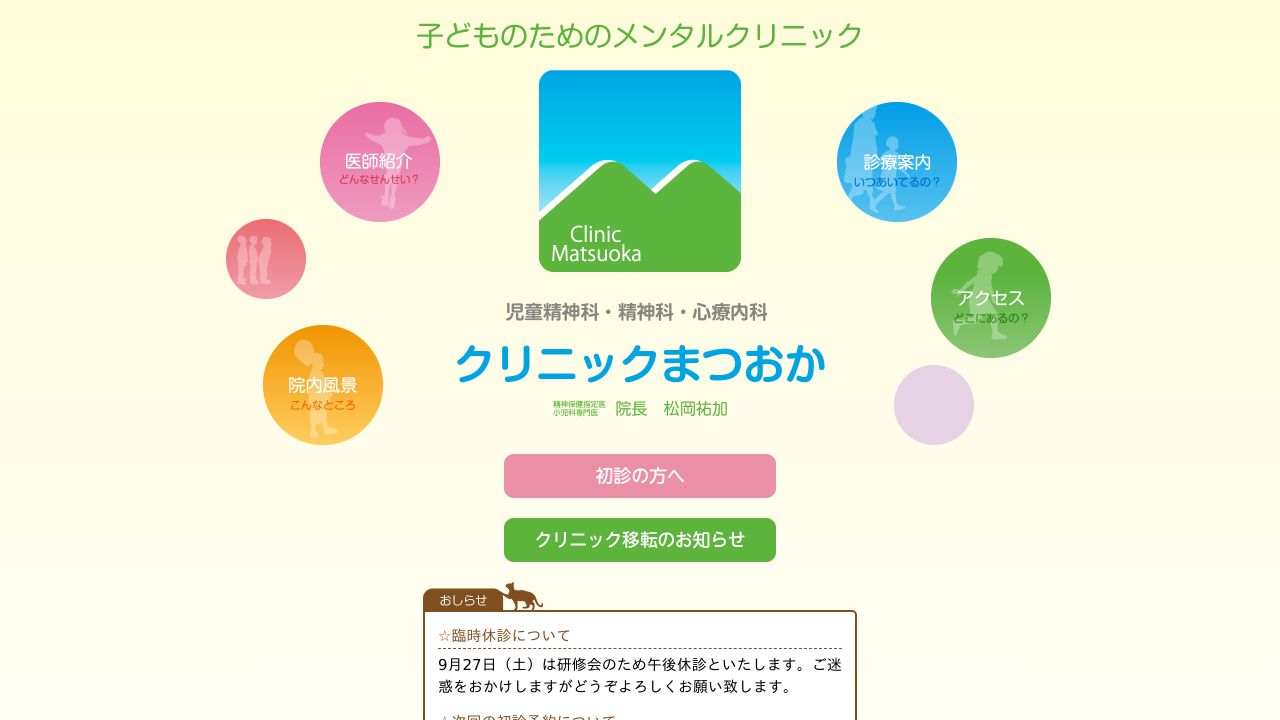The width and height of the screenshot is (1280, 720).
Task: Open the 医師紹介 doctor introduction bubble
Action: (380, 162)
